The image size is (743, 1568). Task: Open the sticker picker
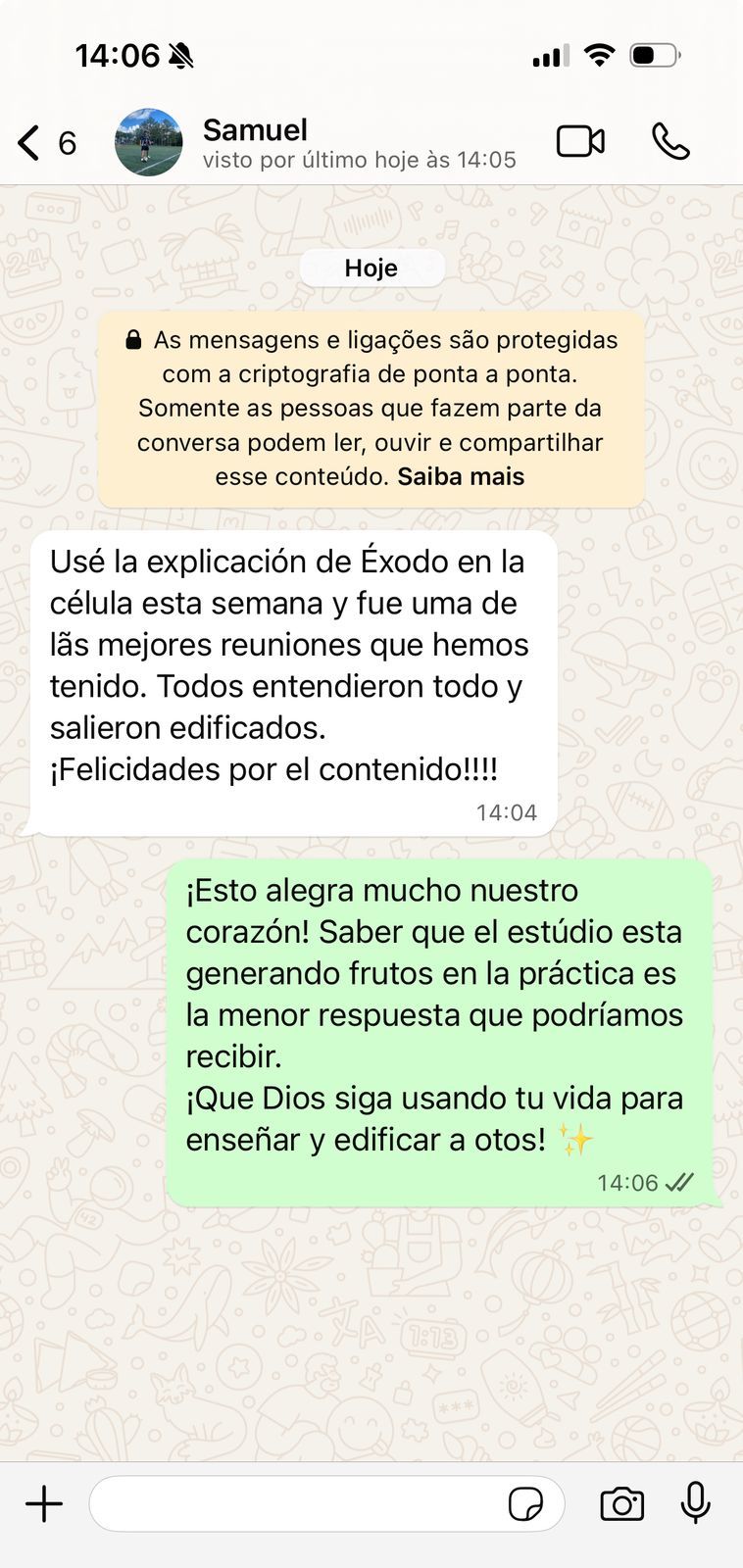[x=526, y=1503]
